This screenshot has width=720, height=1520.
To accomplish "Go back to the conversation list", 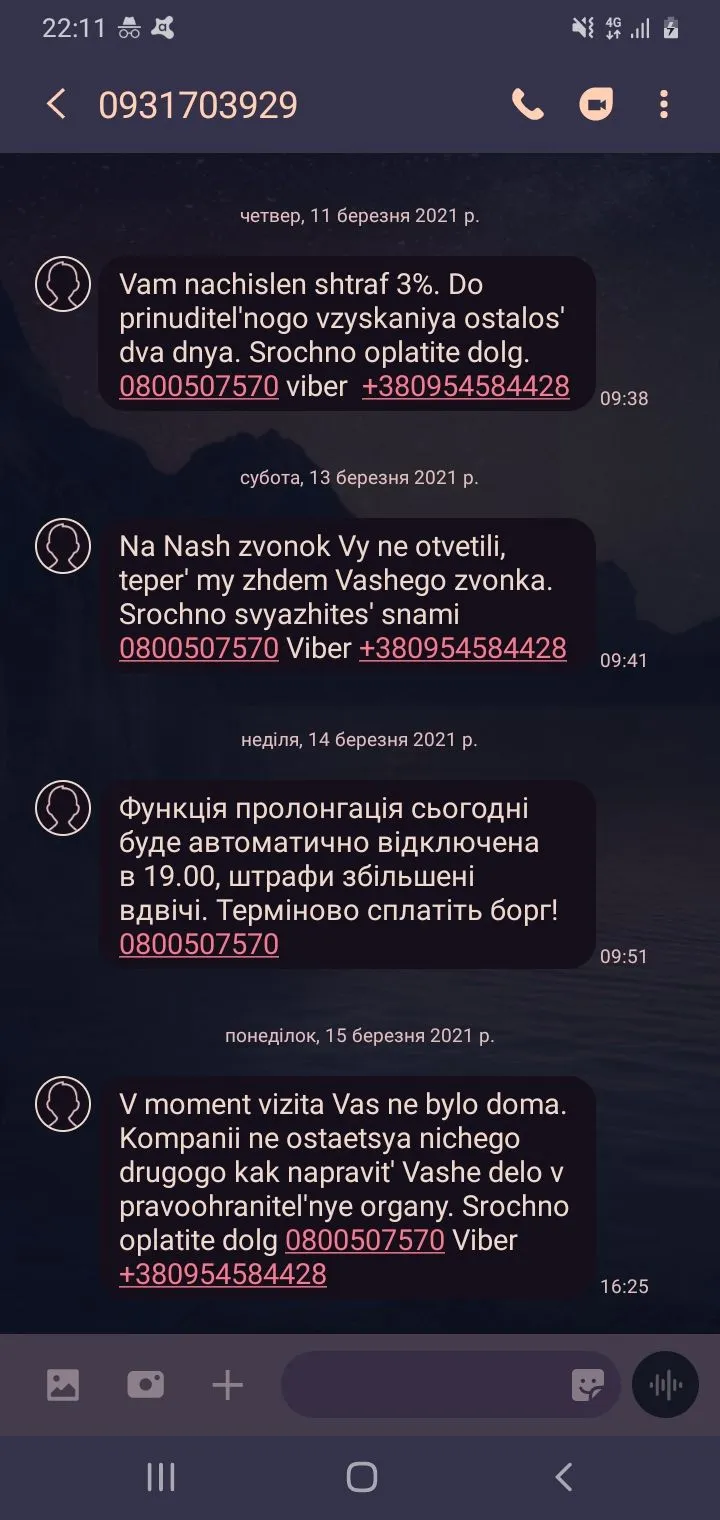I will tap(57, 104).
